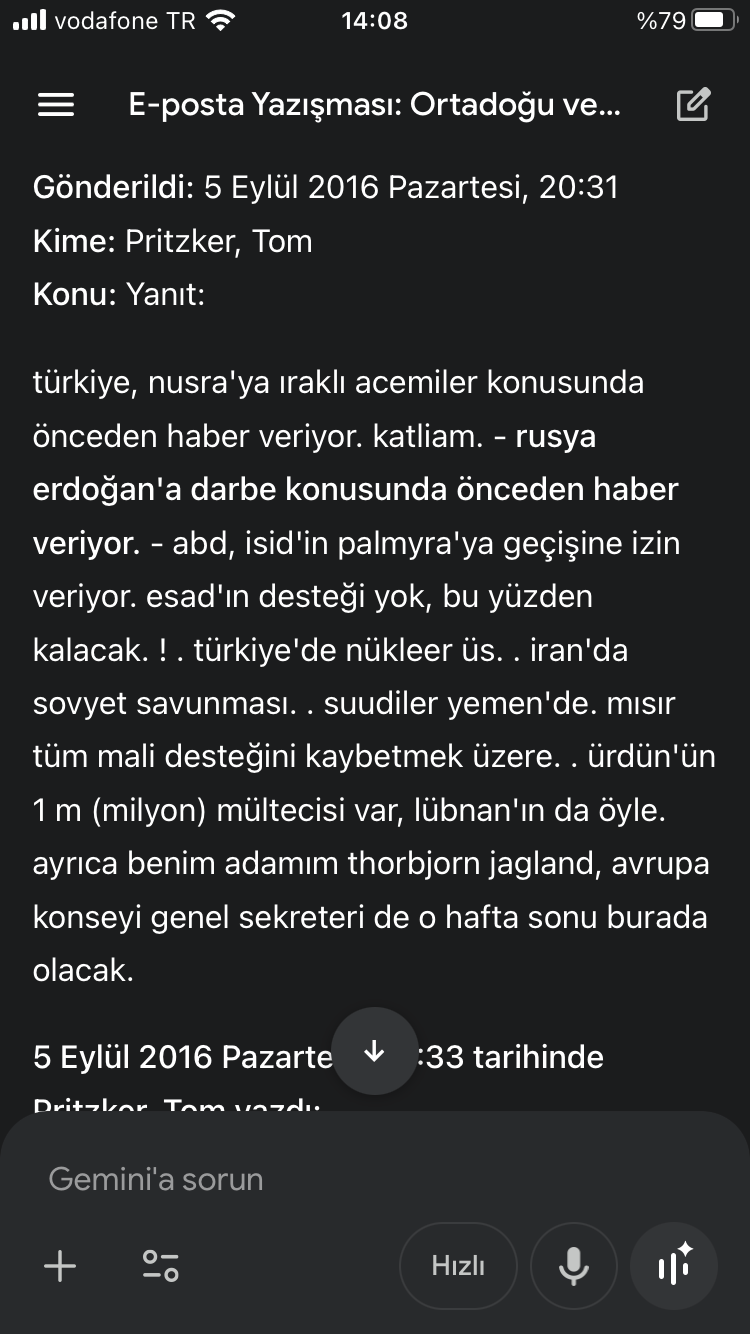The image size is (750, 1334).
Task: Open the tools sliders icon
Action: 160,1266
